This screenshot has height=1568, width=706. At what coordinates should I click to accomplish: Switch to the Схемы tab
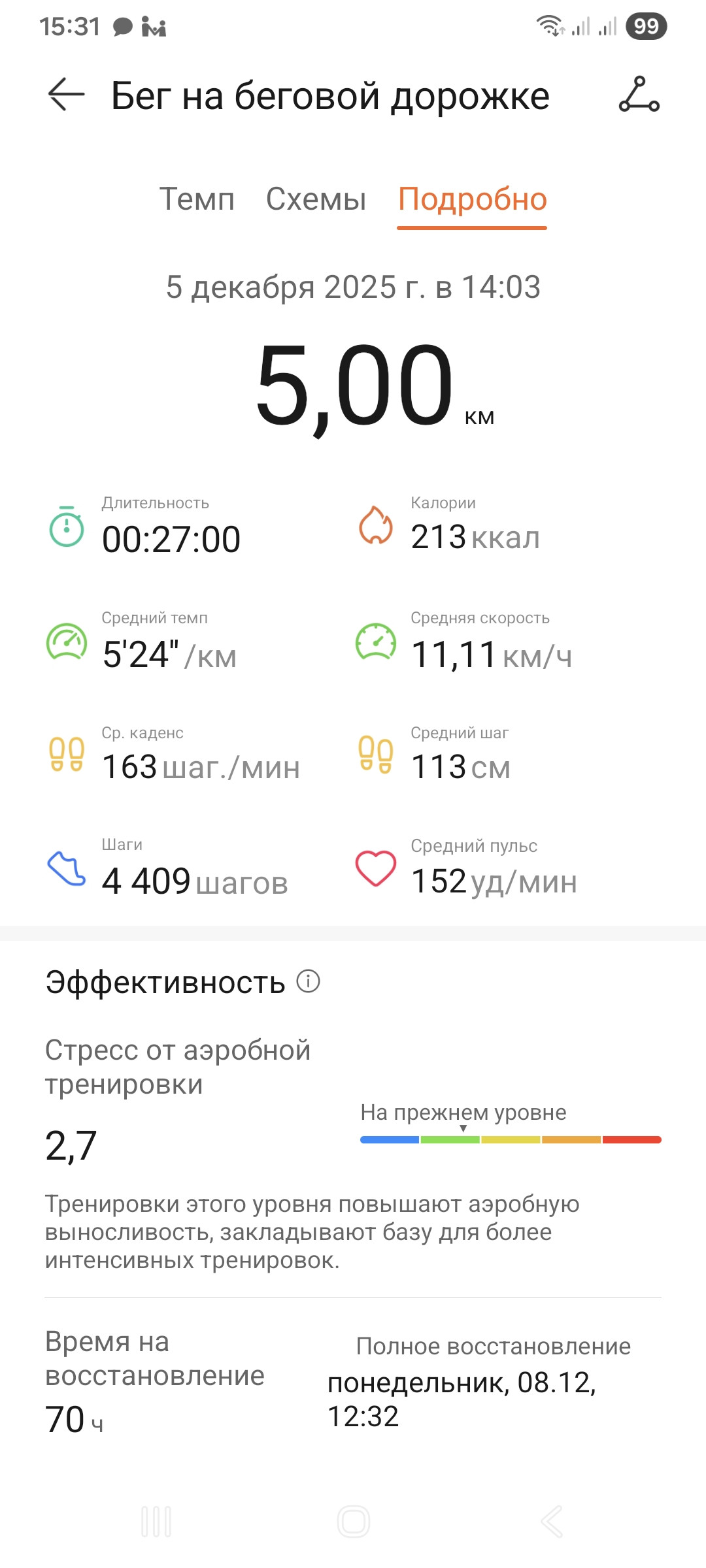click(x=316, y=199)
